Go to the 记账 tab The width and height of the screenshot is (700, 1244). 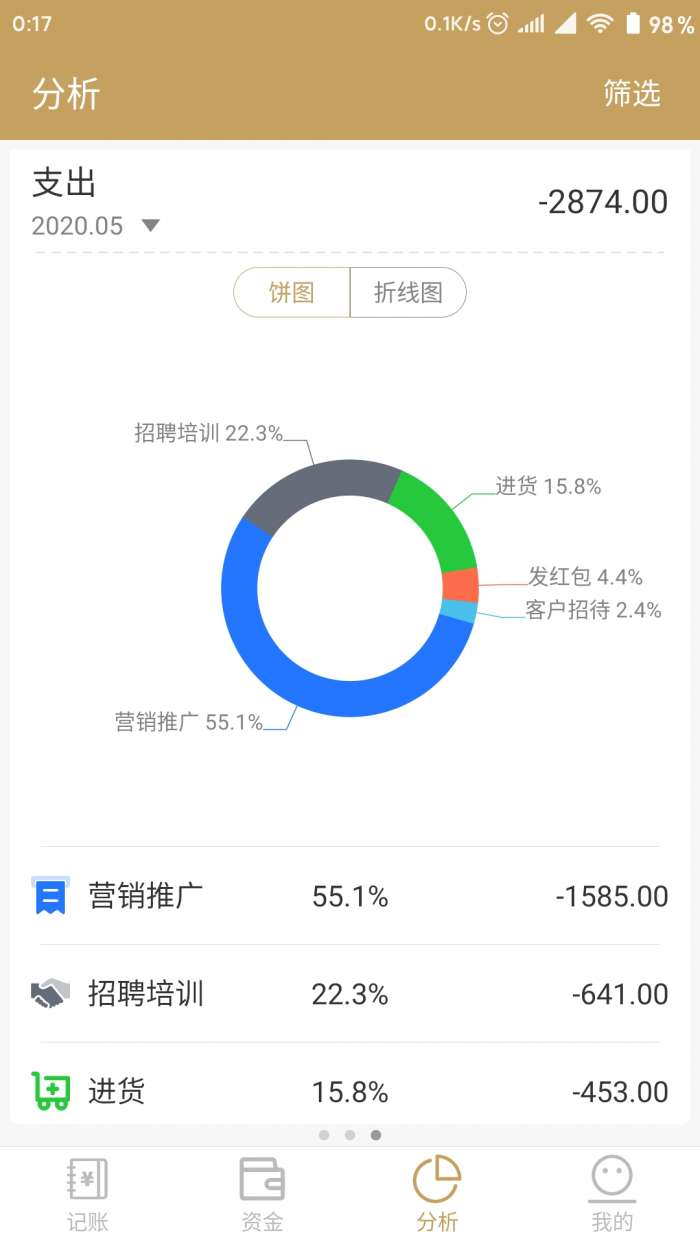click(x=87, y=1194)
